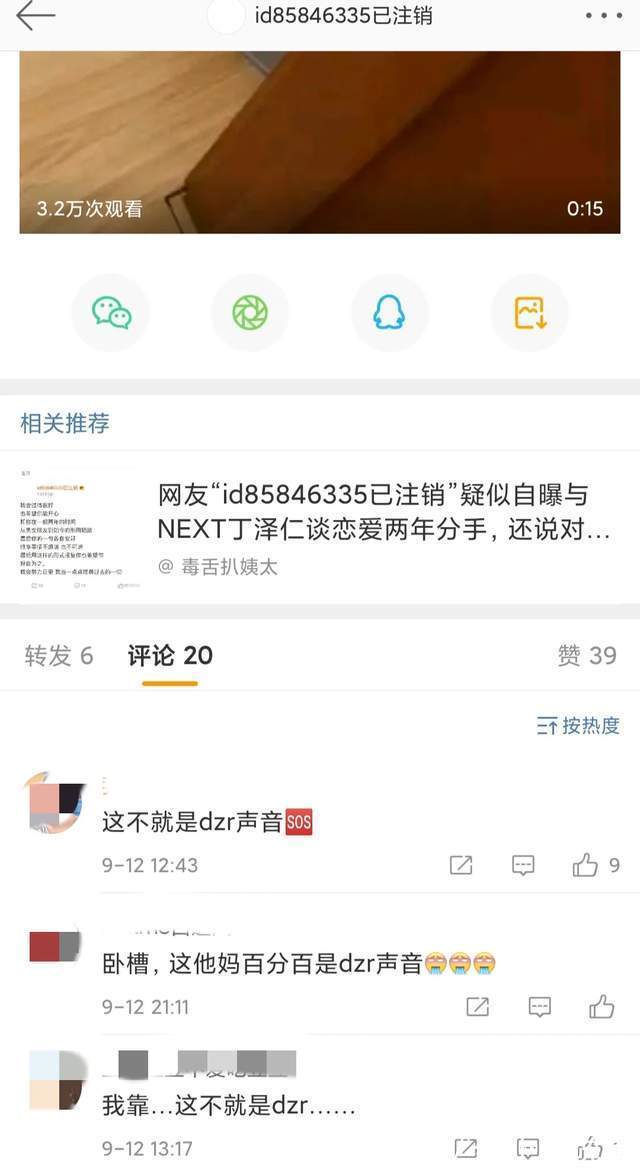Reply to the 9-12 21:11 comment

[x=539, y=1006]
